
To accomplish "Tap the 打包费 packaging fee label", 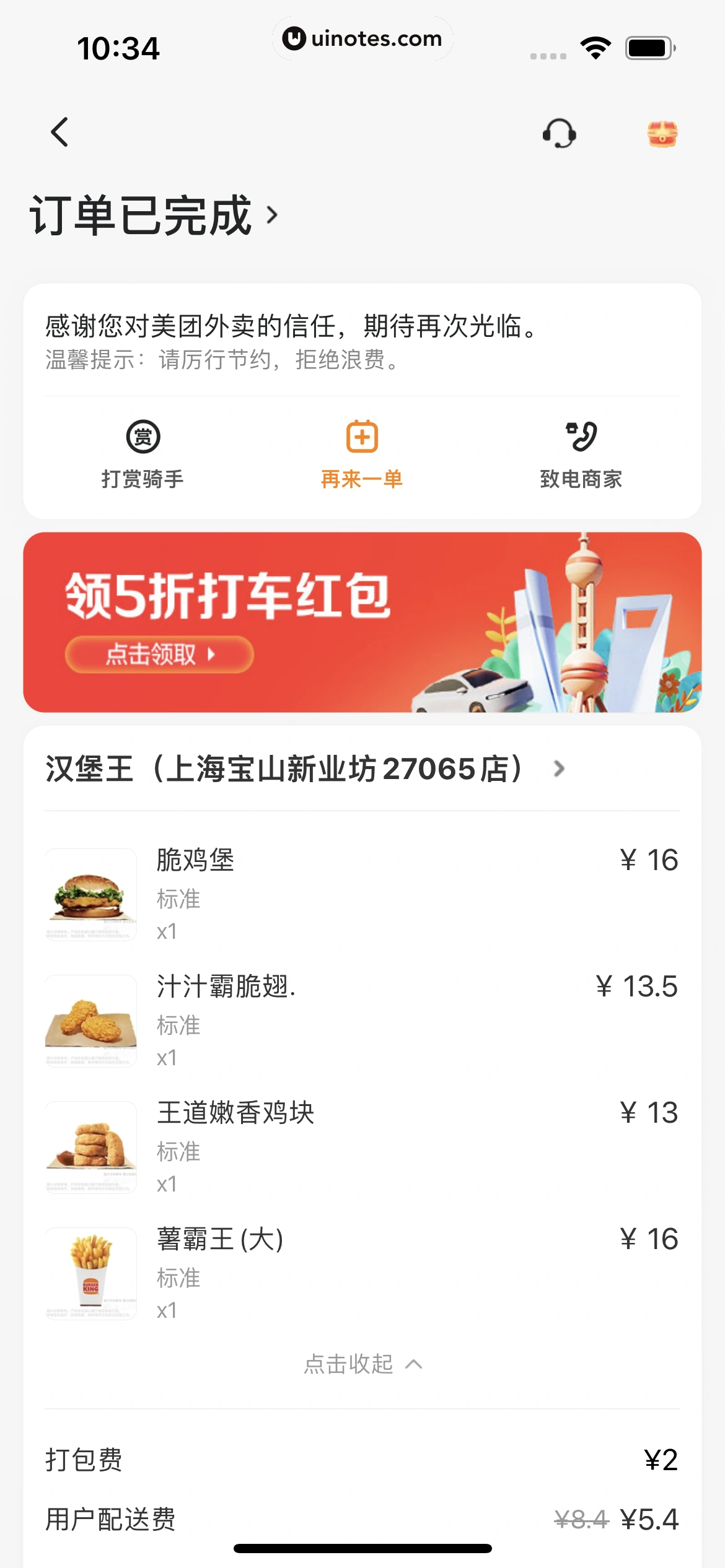I will pos(84,1460).
